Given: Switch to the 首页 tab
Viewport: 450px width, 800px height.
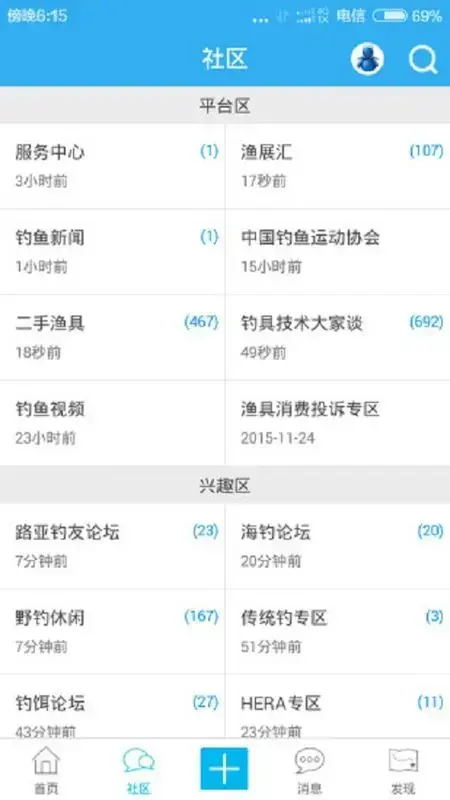Looking at the screenshot, I should click(x=46, y=769).
